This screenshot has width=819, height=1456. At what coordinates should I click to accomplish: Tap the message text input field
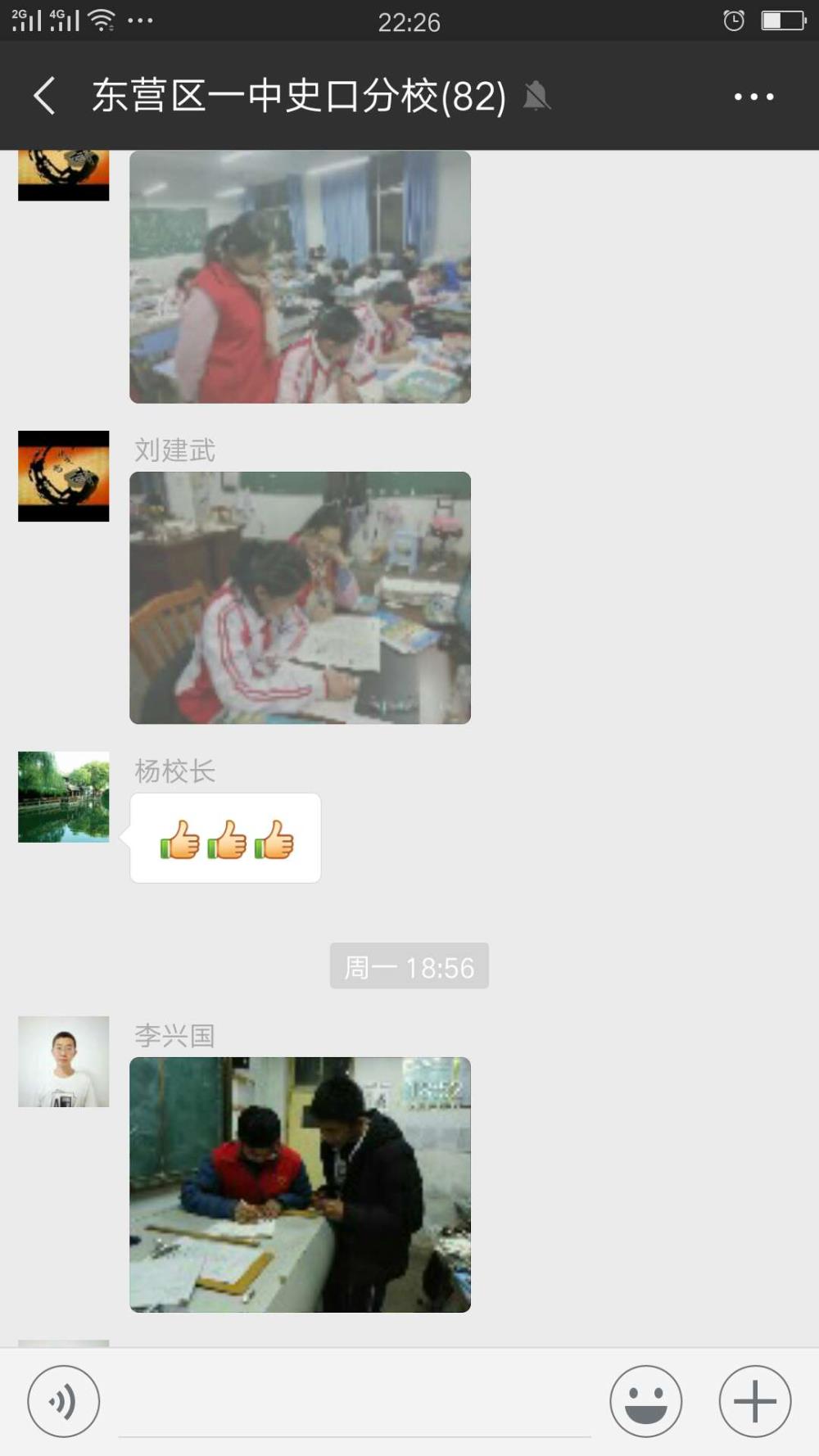click(355, 1402)
